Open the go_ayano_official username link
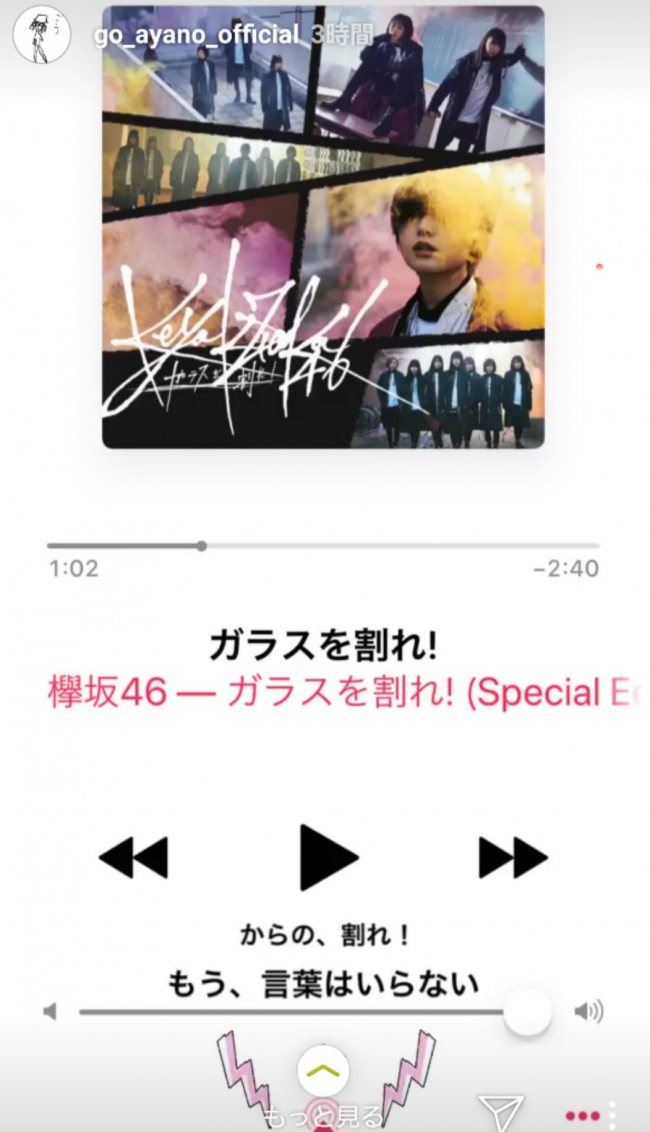This screenshot has height=1132, width=650. pyautogui.click(x=195, y=36)
